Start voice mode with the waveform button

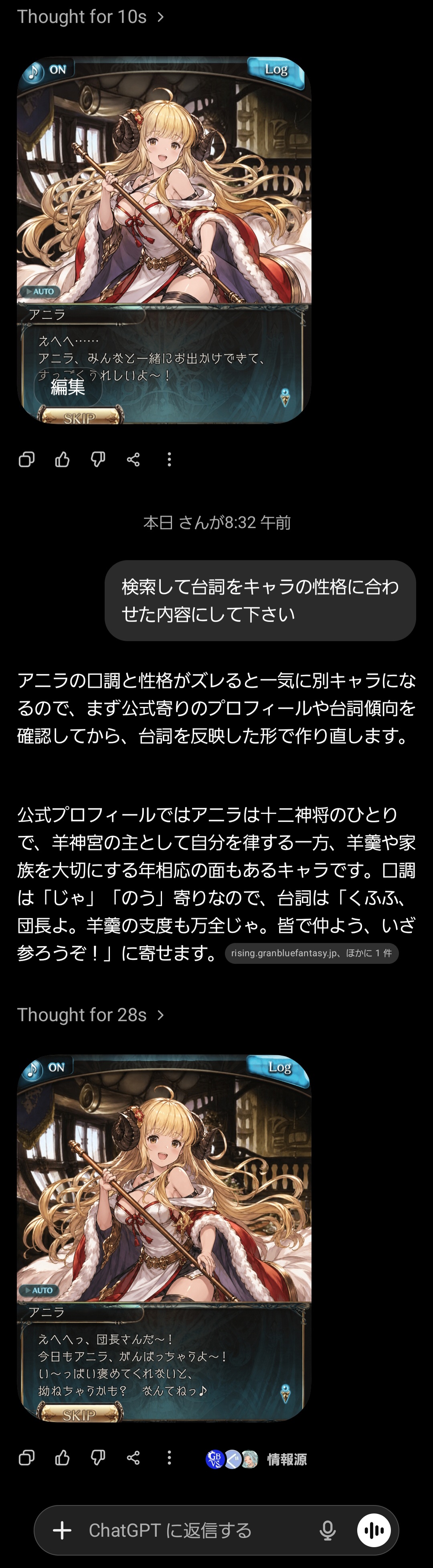point(373,1530)
